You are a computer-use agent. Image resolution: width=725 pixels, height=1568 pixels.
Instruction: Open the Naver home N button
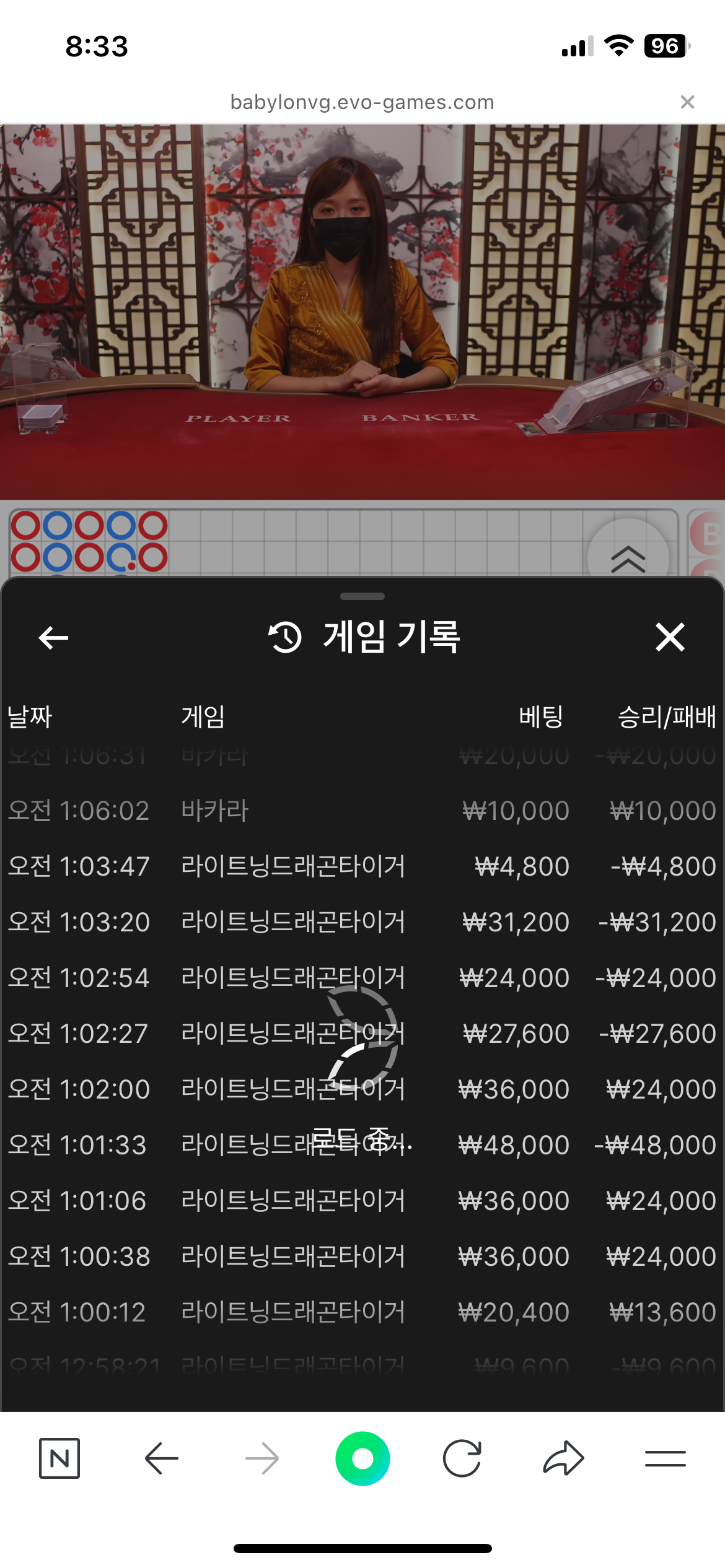59,1458
